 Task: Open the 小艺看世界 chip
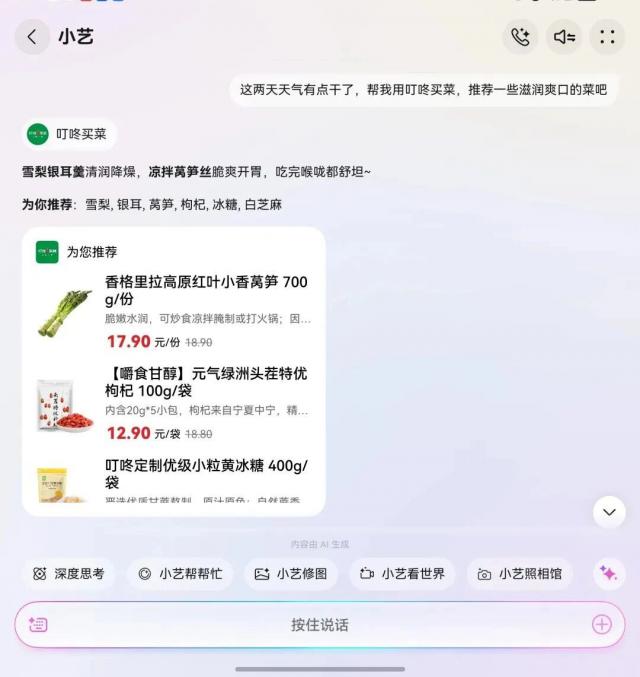tap(402, 574)
